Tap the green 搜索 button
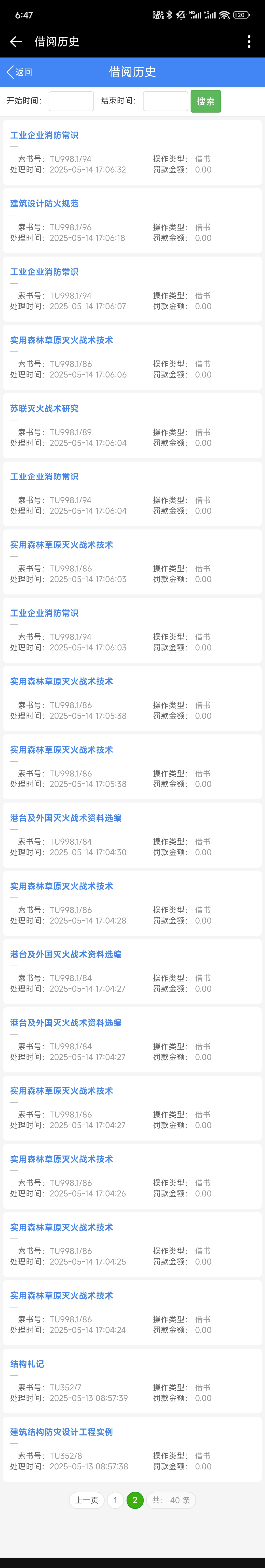The width and height of the screenshot is (265, 1568). (x=205, y=101)
